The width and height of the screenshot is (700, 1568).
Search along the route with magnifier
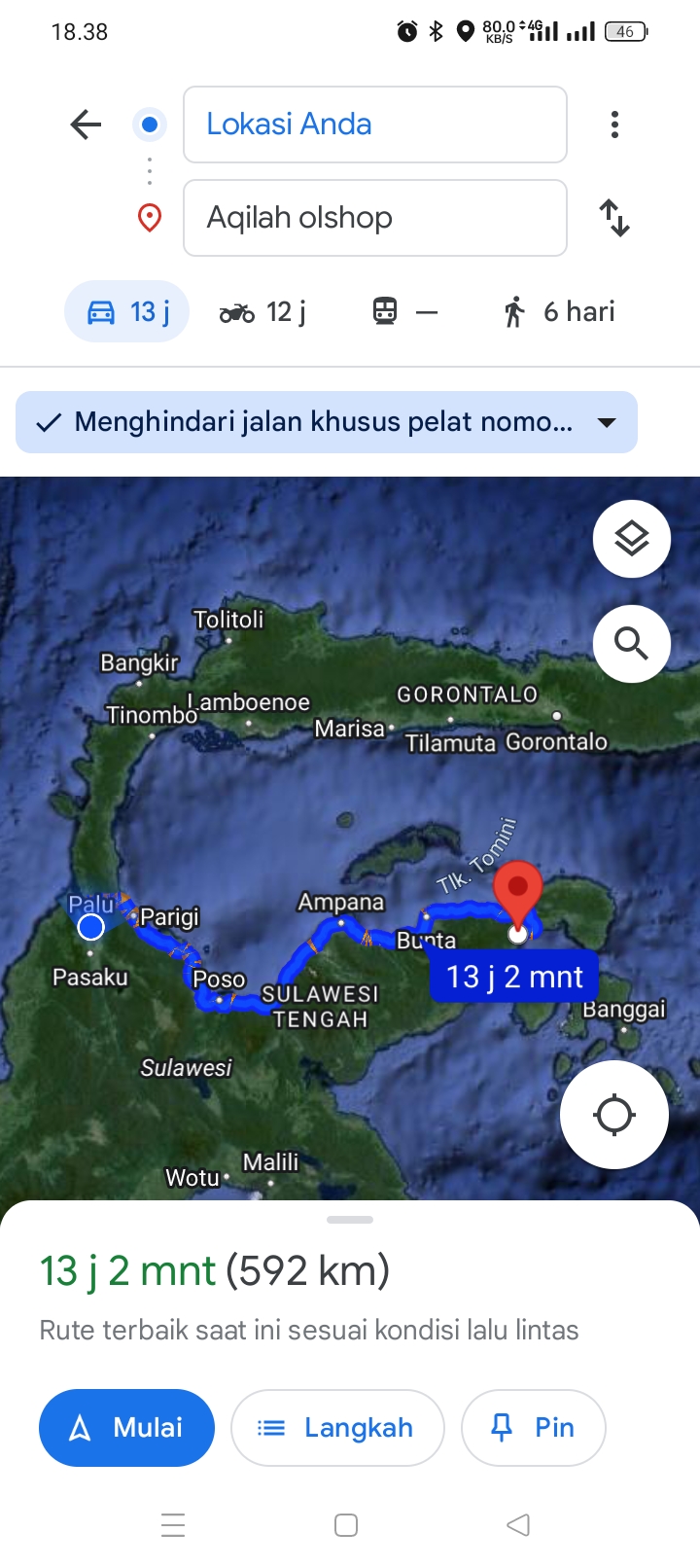632,643
